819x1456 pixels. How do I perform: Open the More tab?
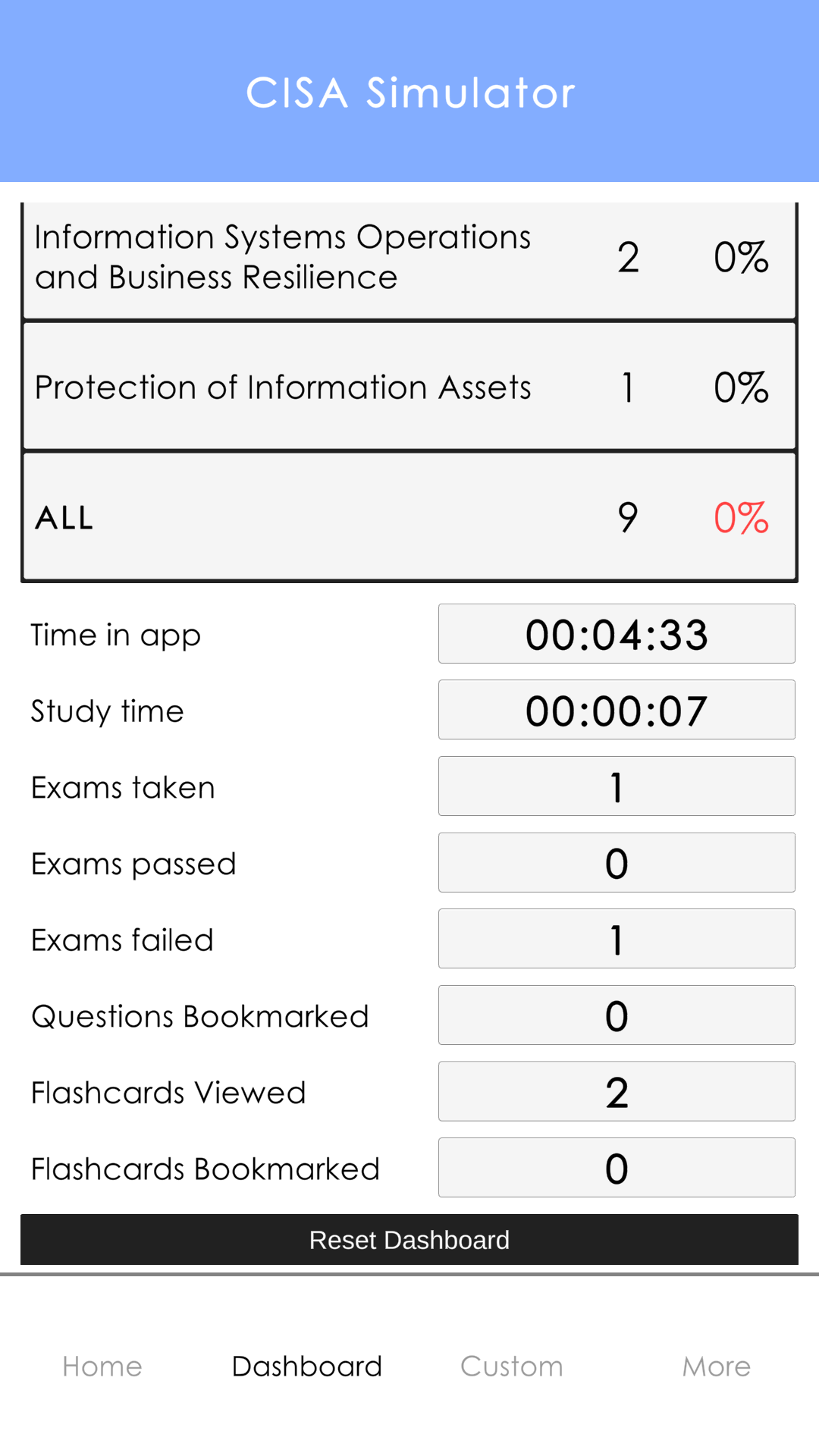[717, 1365]
